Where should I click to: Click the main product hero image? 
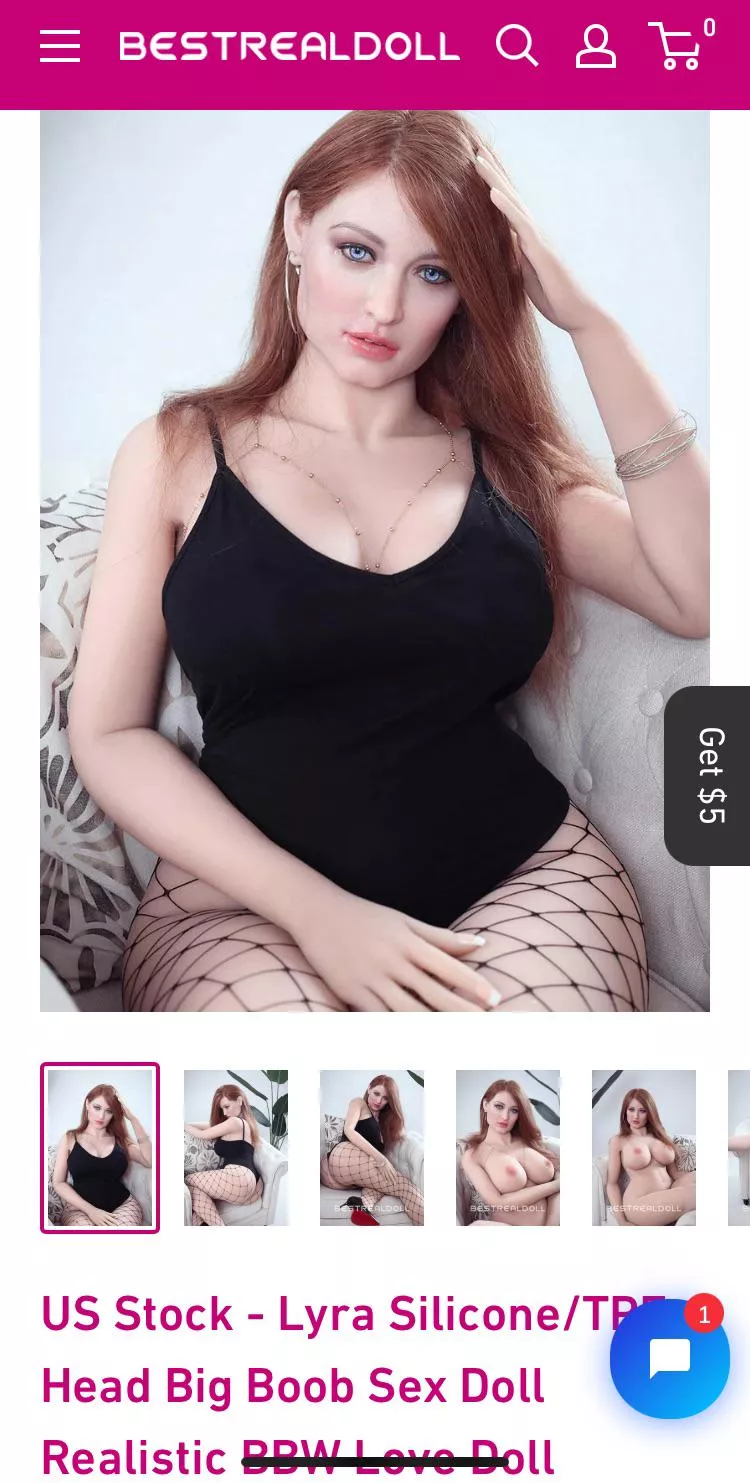(374, 560)
